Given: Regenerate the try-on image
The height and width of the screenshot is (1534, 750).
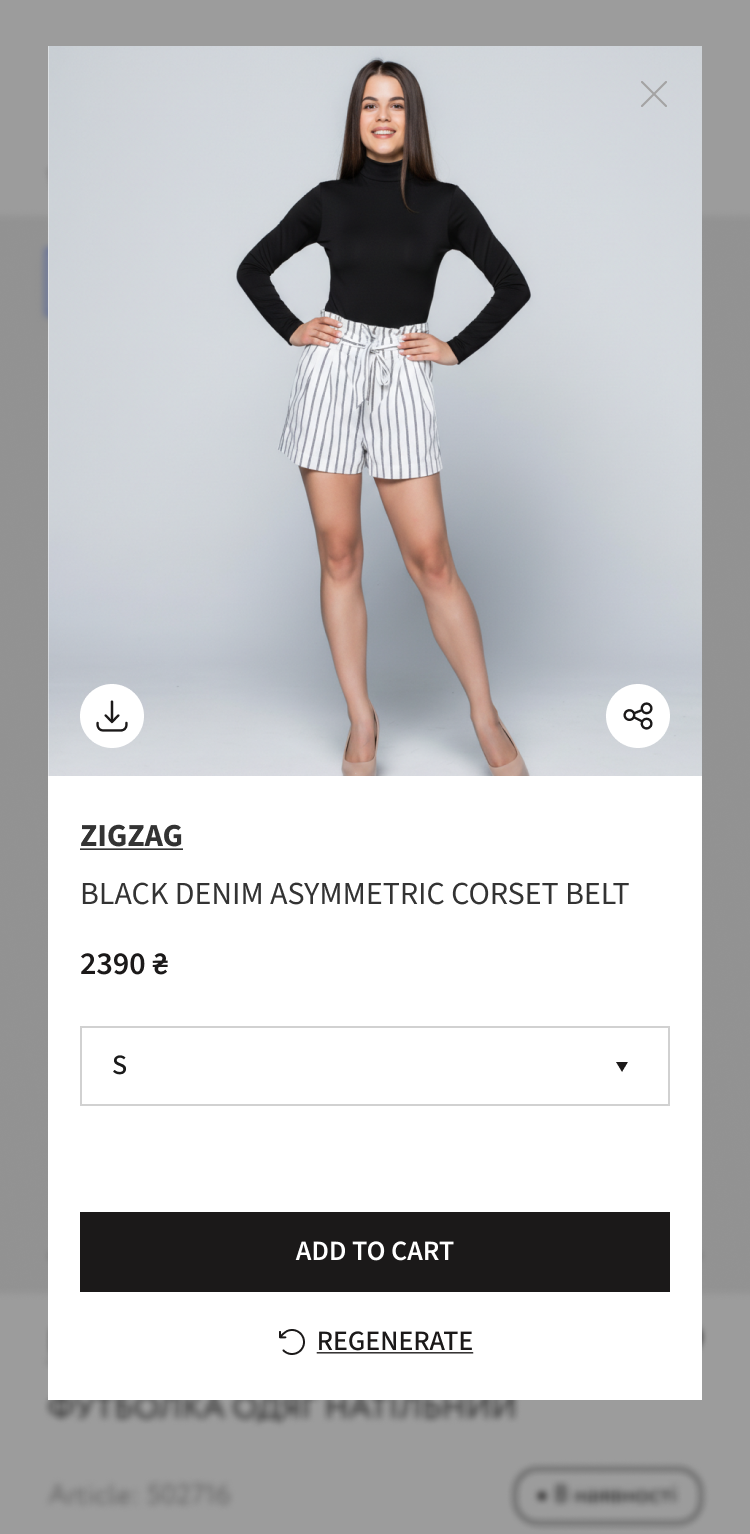Looking at the screenshot, I should coord(375,1341).
